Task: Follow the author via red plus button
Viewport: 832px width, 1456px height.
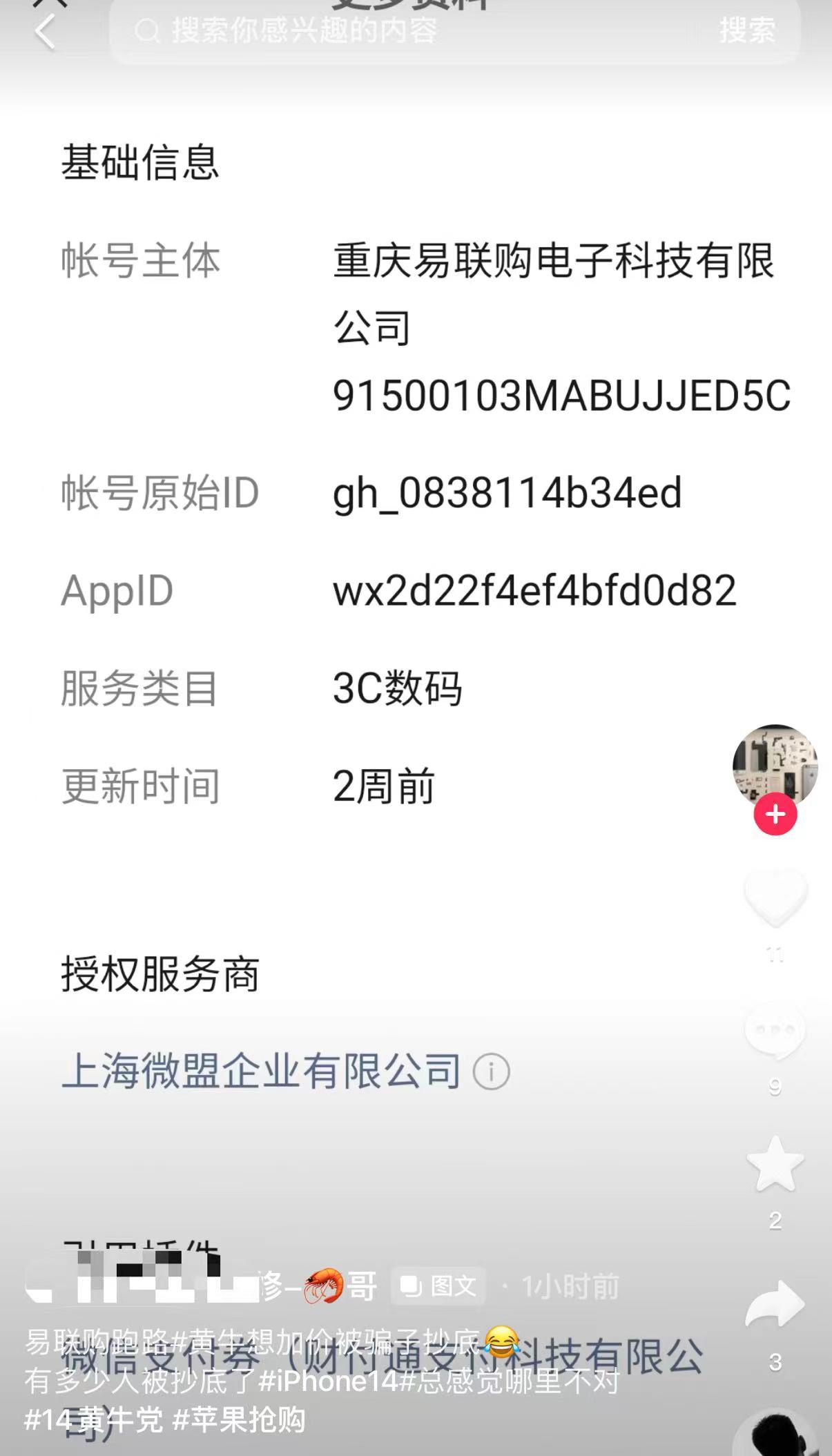Action: tap(775, 815)
